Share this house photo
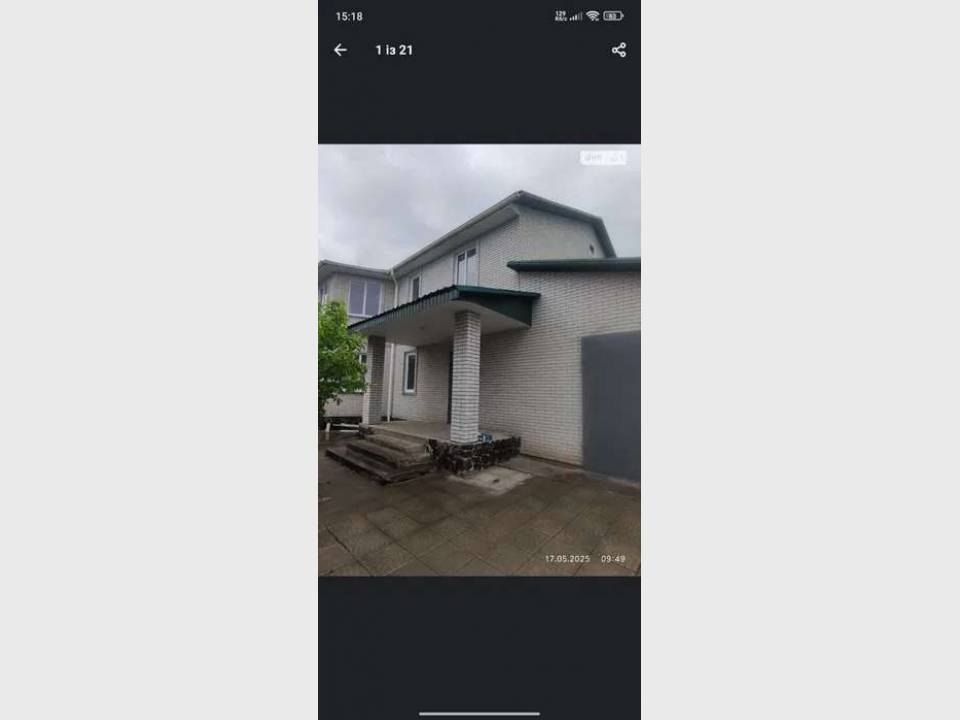Image resolution: width=960 pixels, height=720 pixels. point(619,50)
